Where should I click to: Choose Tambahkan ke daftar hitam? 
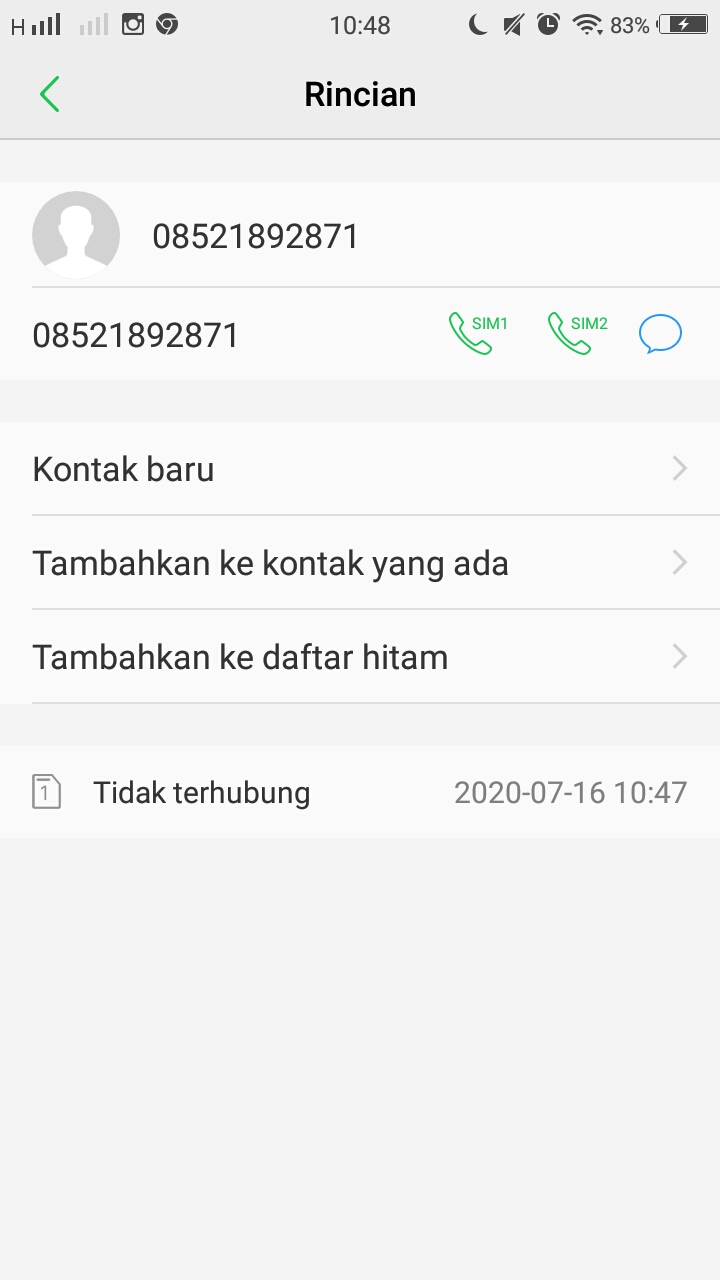pyautogui.click(x=360, y=657)
